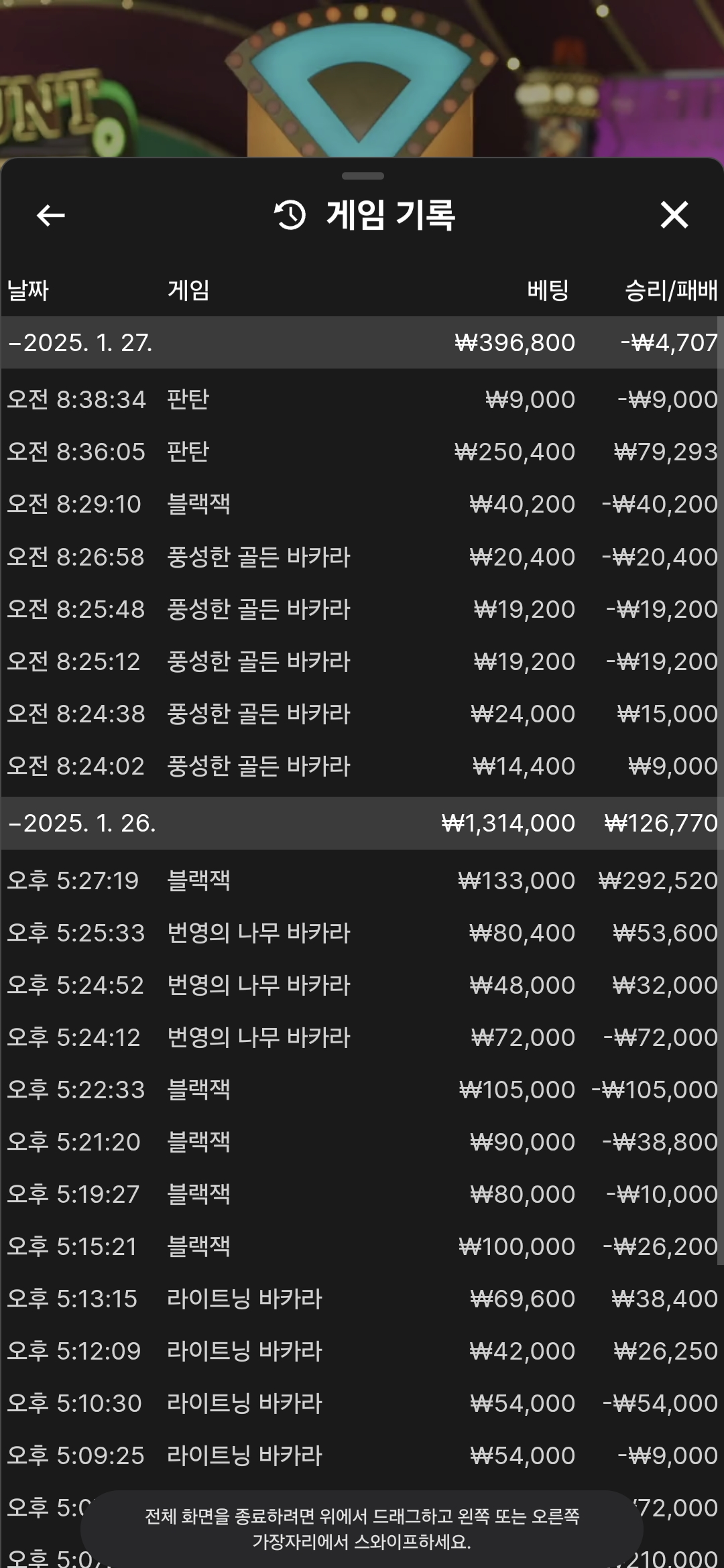Tap the drag handle atop the panel

[x=363, y=176]
